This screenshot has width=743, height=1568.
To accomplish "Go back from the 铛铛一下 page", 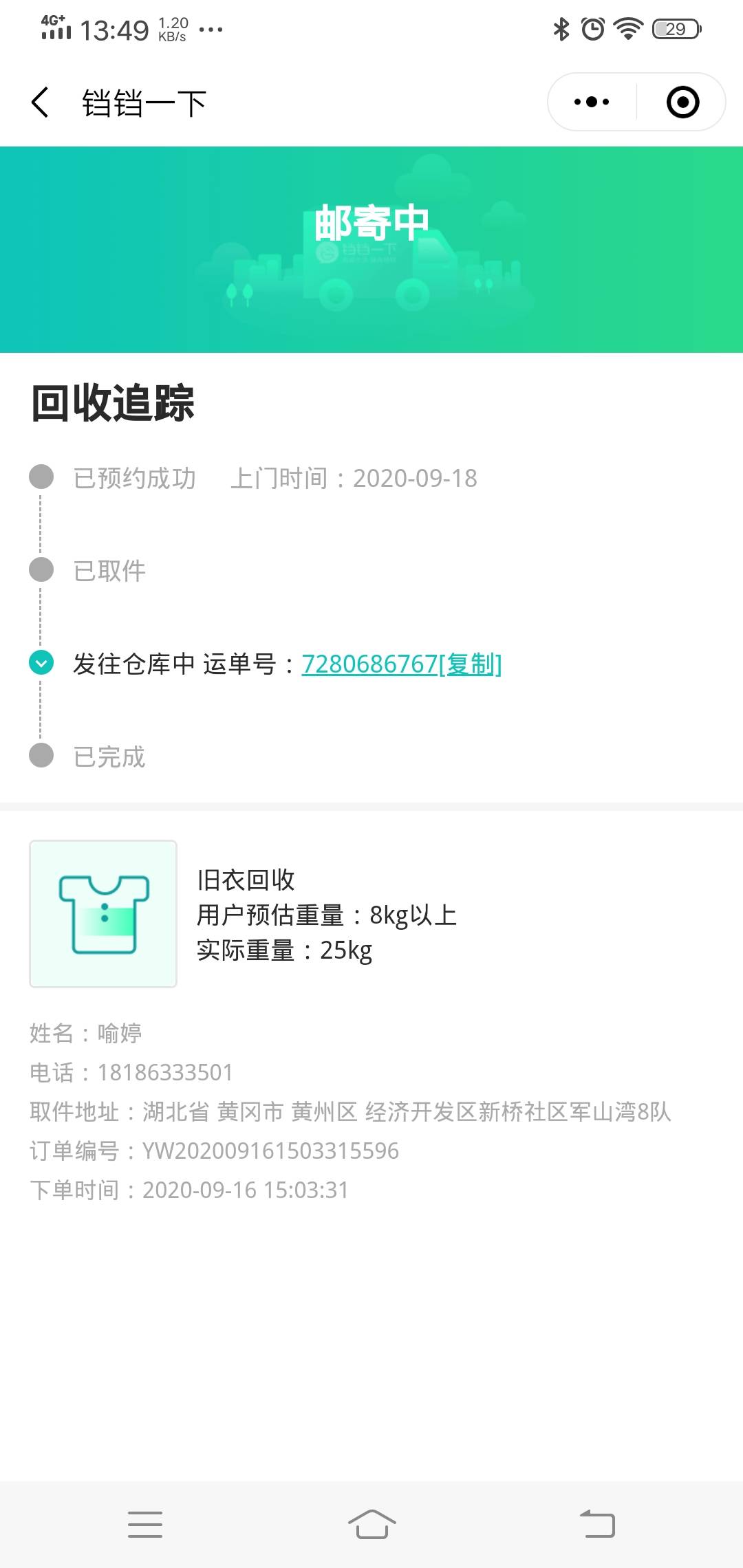I will pos(41,102).
